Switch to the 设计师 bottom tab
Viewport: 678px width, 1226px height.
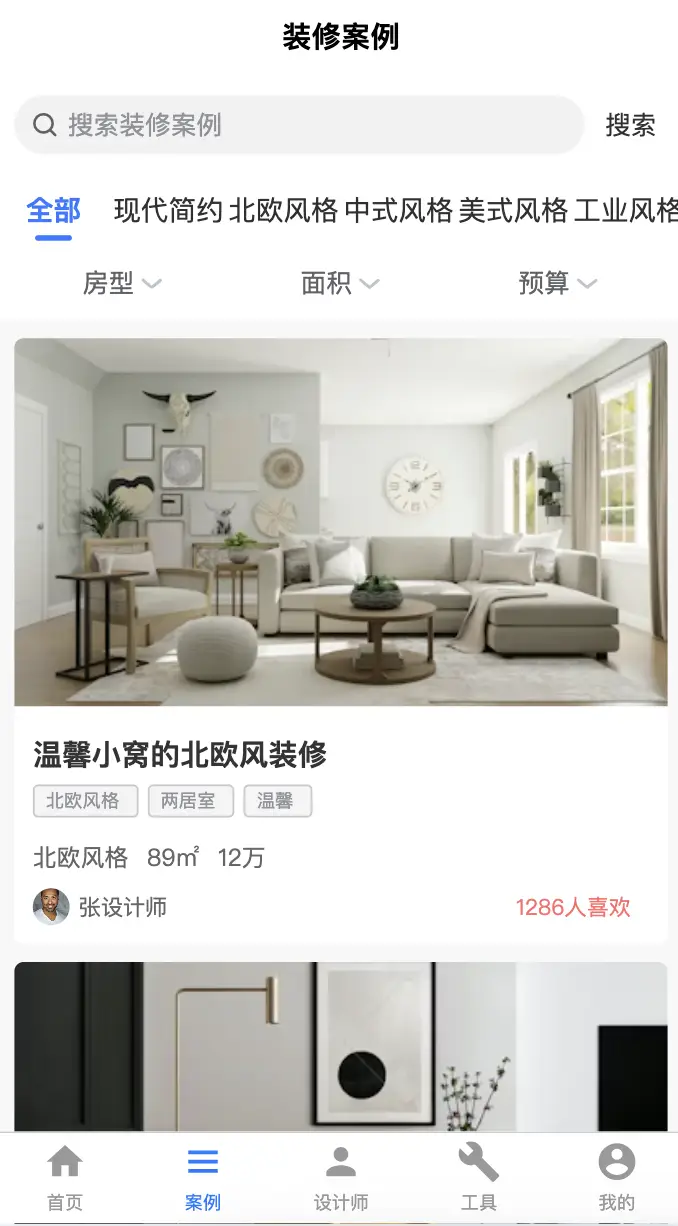point(341,1178)
